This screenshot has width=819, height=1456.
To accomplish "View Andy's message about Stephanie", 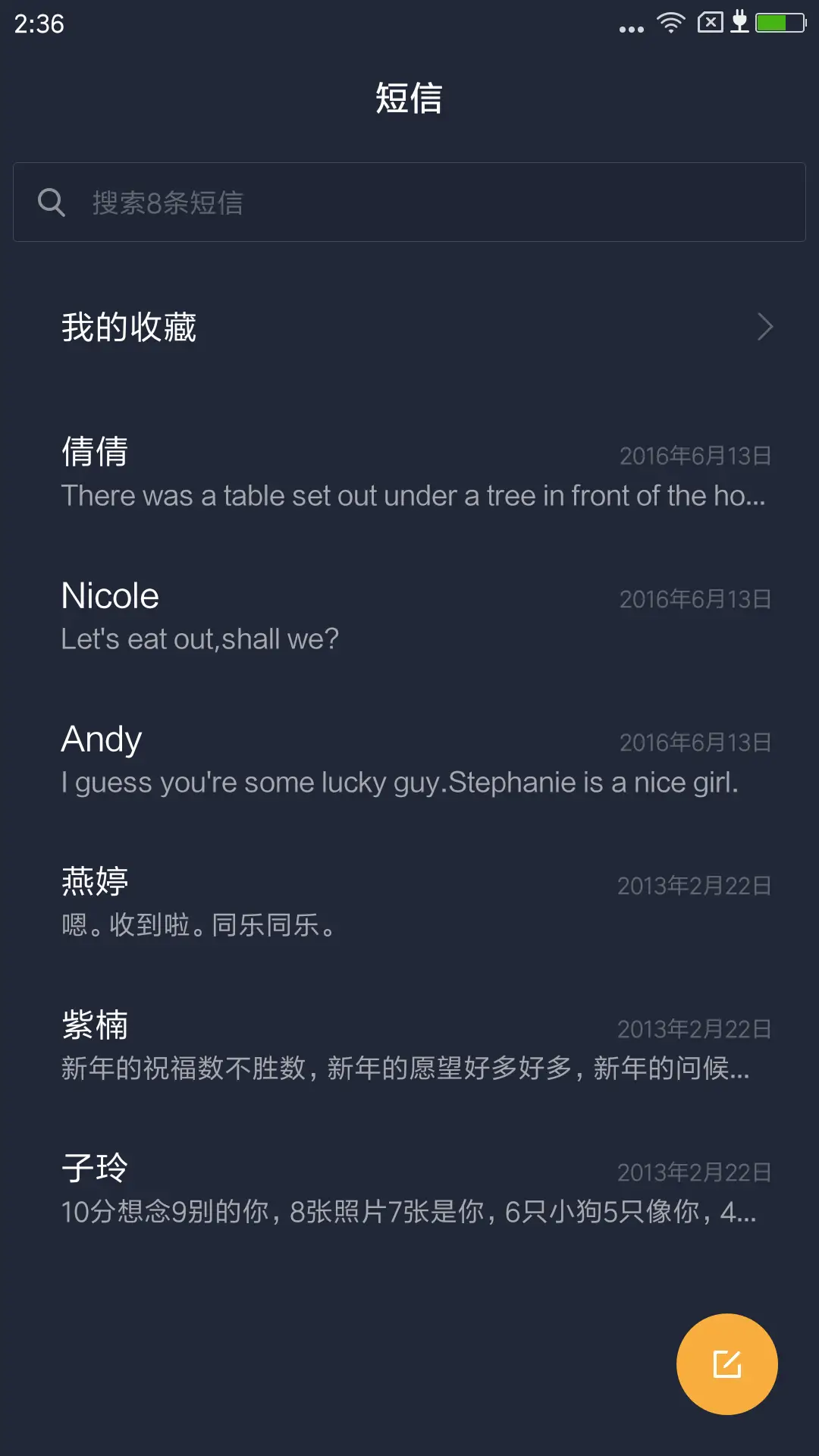I will [x=409, y=760].
